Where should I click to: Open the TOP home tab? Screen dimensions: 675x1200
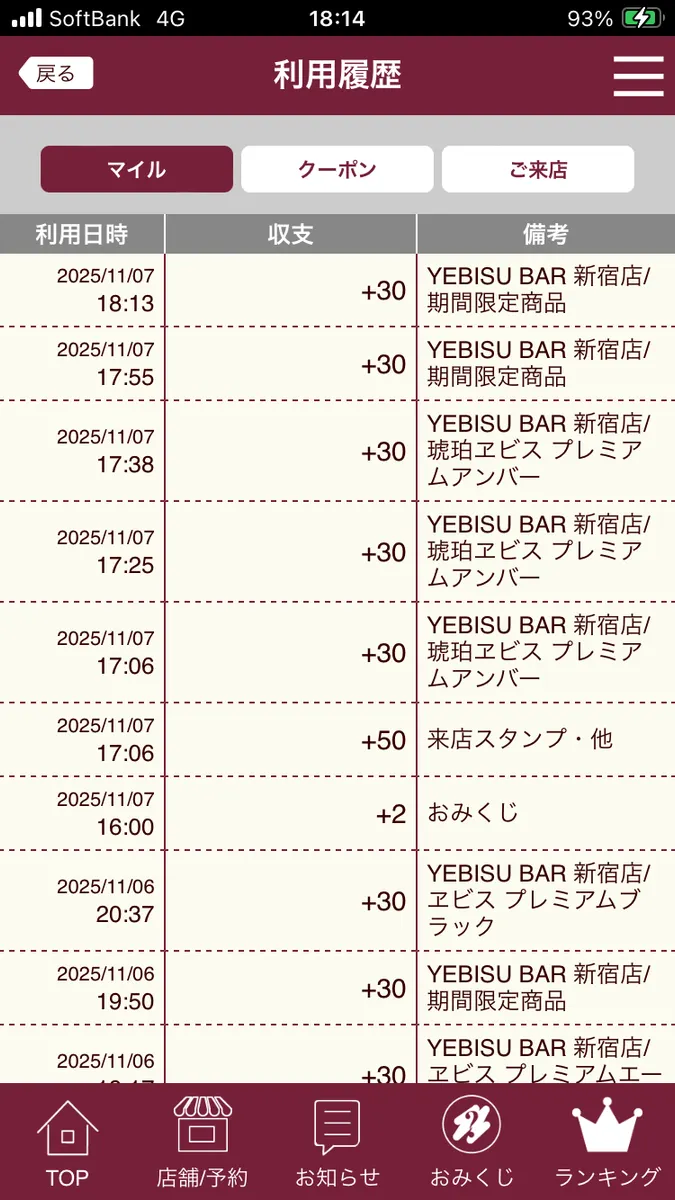[67, 1142]
